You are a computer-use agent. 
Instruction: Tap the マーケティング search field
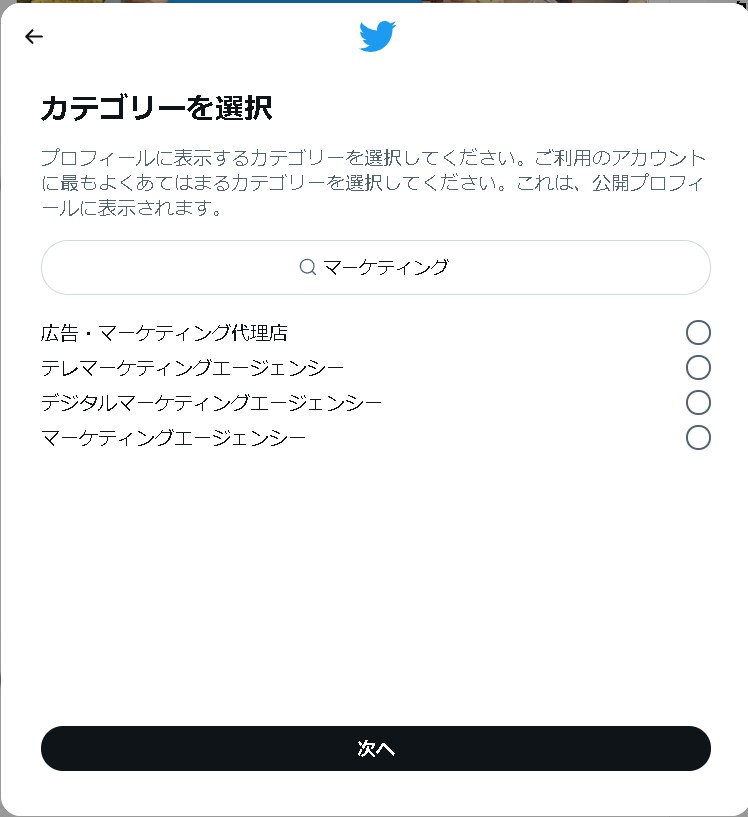tap(375, 267)
